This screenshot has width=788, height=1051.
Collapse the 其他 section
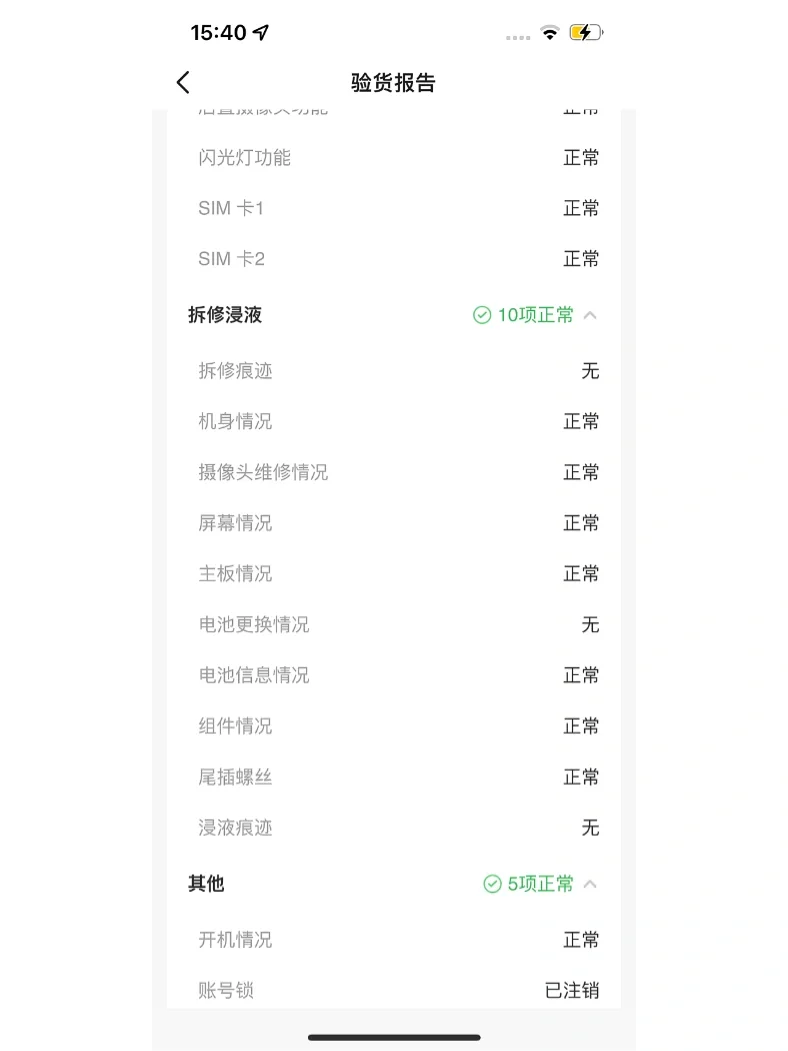click(x=590, y=884)
